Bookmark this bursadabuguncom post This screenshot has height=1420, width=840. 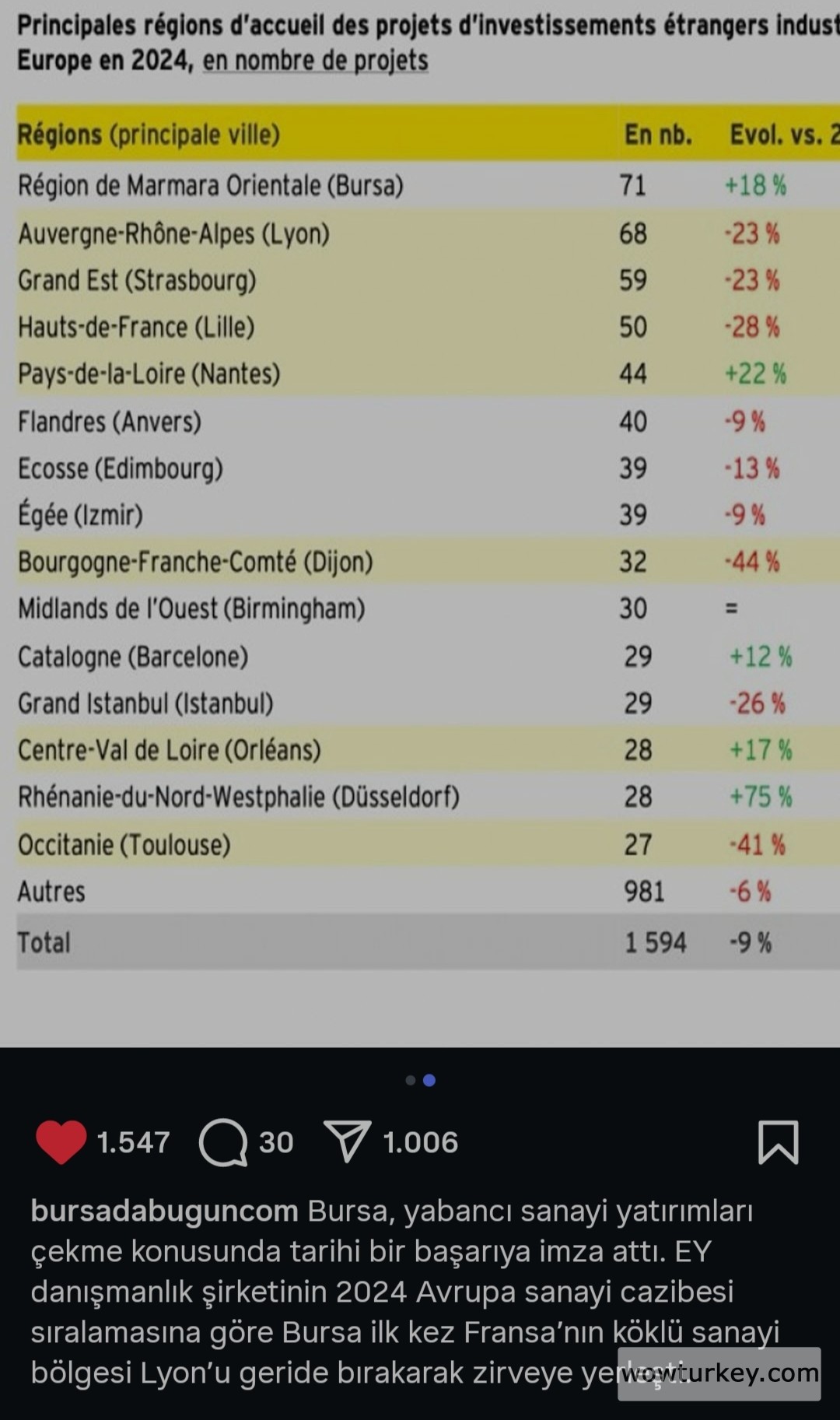(778, 1142)
